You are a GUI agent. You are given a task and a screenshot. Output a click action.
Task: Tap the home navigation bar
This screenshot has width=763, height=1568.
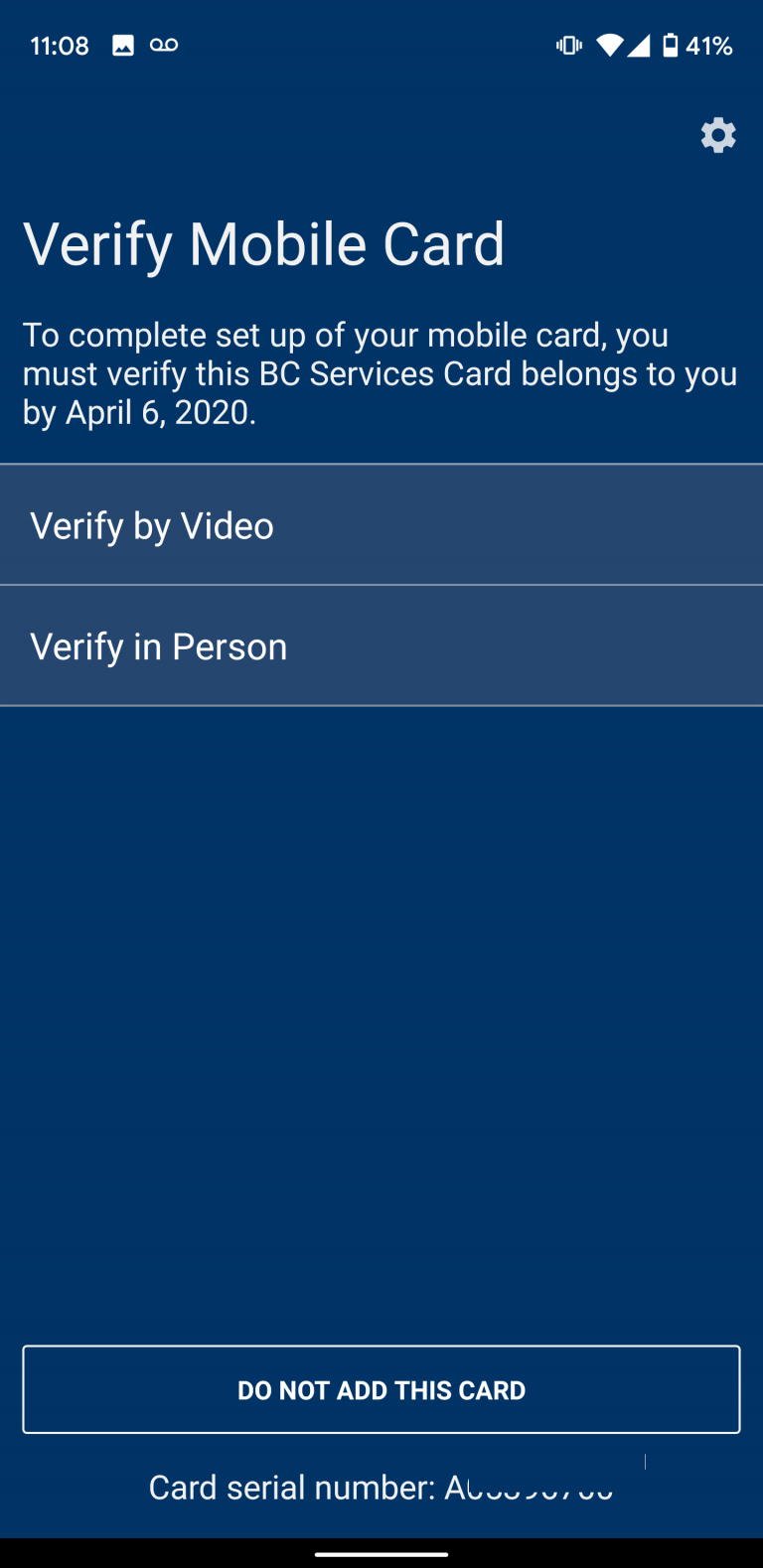(381, 1555)
